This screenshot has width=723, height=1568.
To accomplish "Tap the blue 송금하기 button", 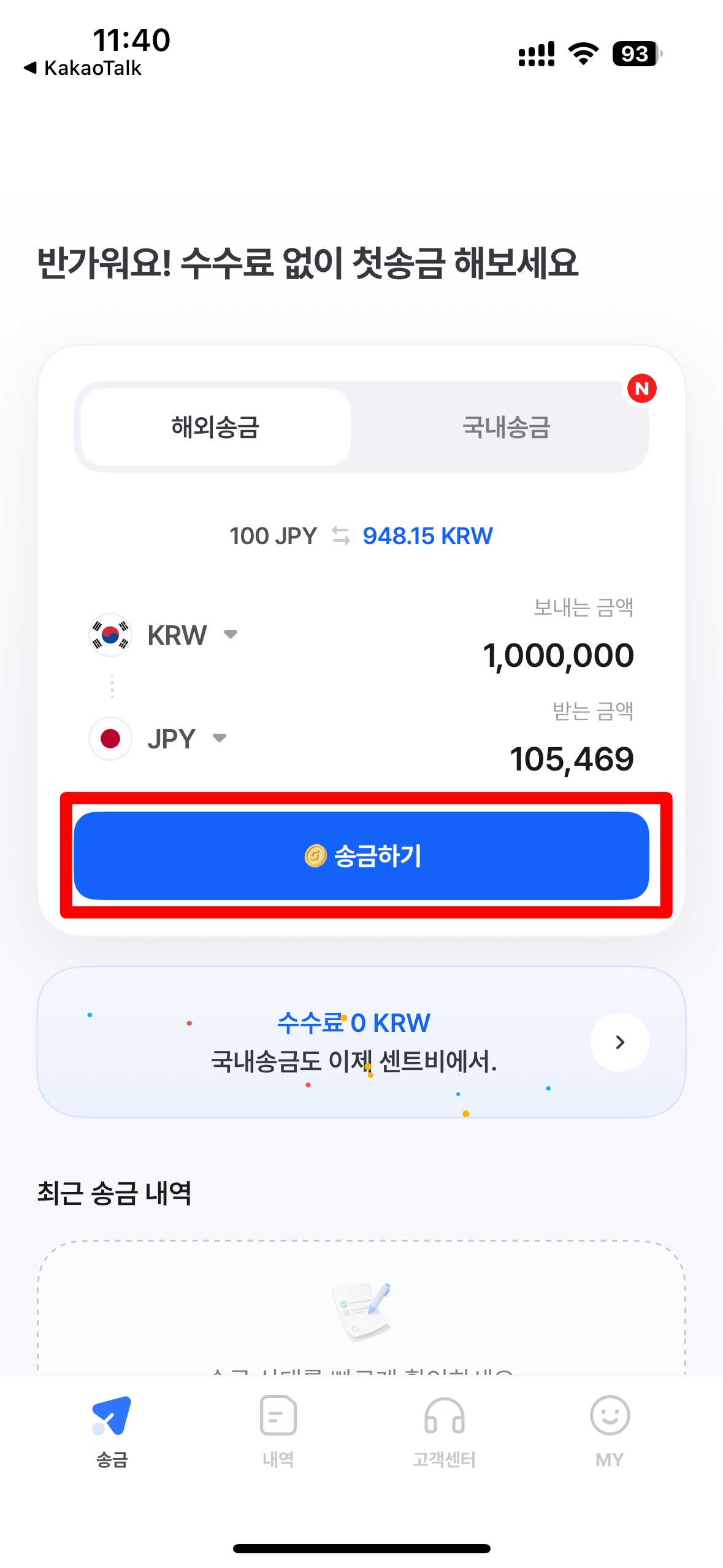I will (x=361, y=855).
